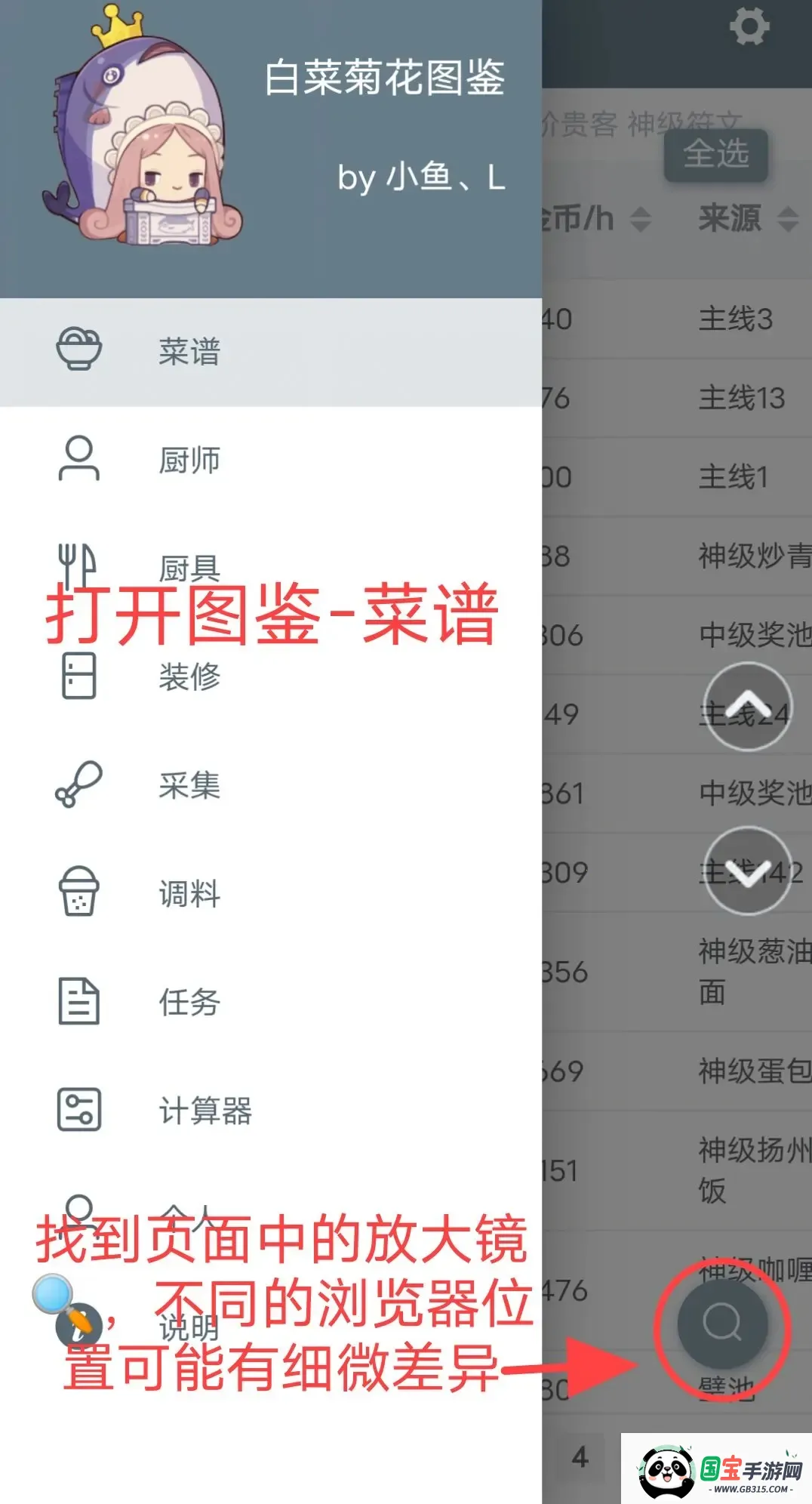
Task: Open the 计算器 tool
Action: pyautogui.click(x=204, y=1111)
